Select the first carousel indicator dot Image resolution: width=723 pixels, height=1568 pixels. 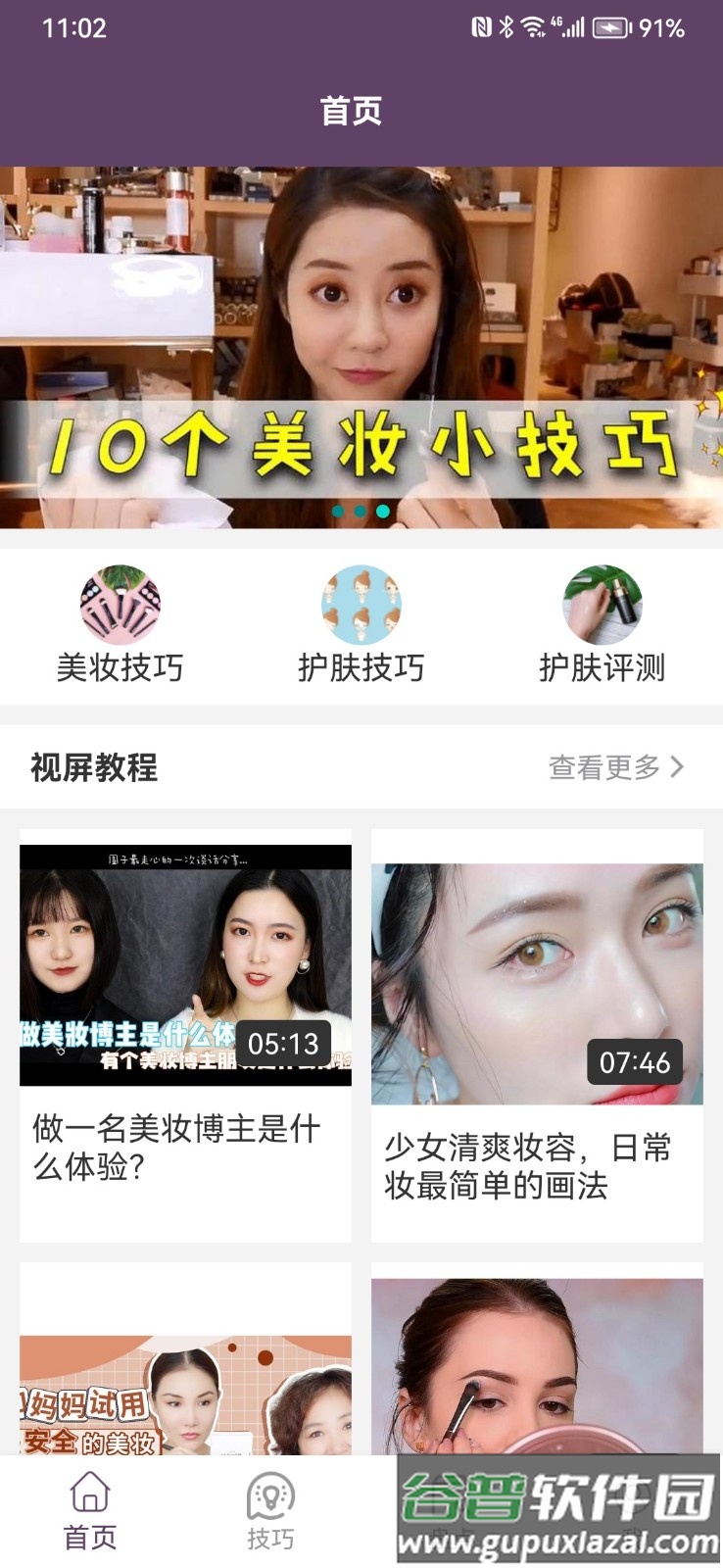point(337,511)
